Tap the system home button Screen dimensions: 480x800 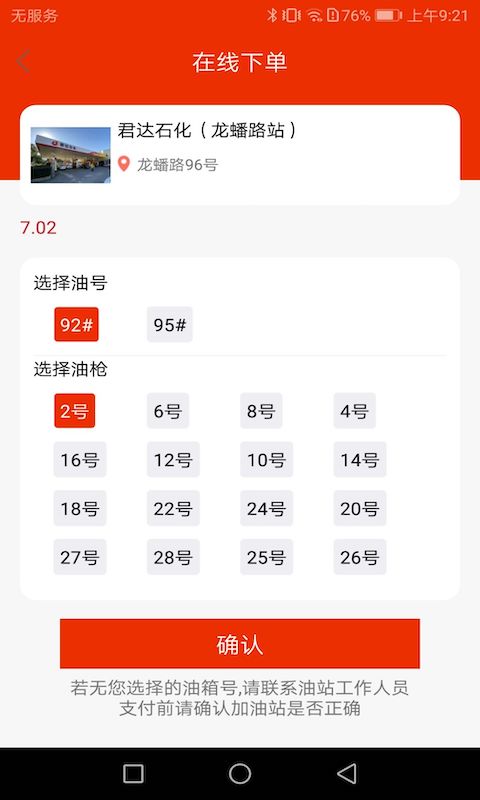coord(240,774)
